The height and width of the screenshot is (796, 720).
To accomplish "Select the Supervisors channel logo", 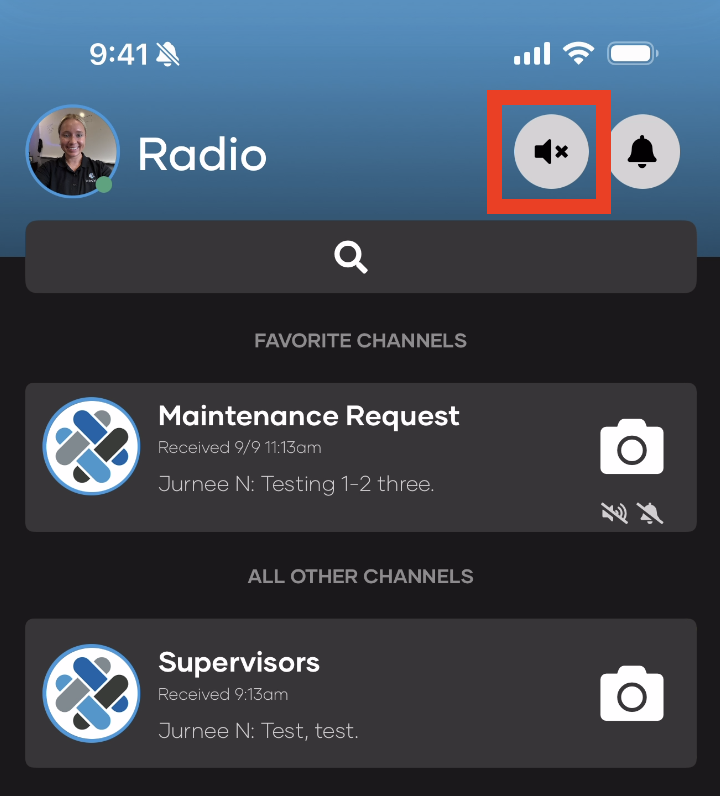I will pyautogui.click(x=91, y=693).
